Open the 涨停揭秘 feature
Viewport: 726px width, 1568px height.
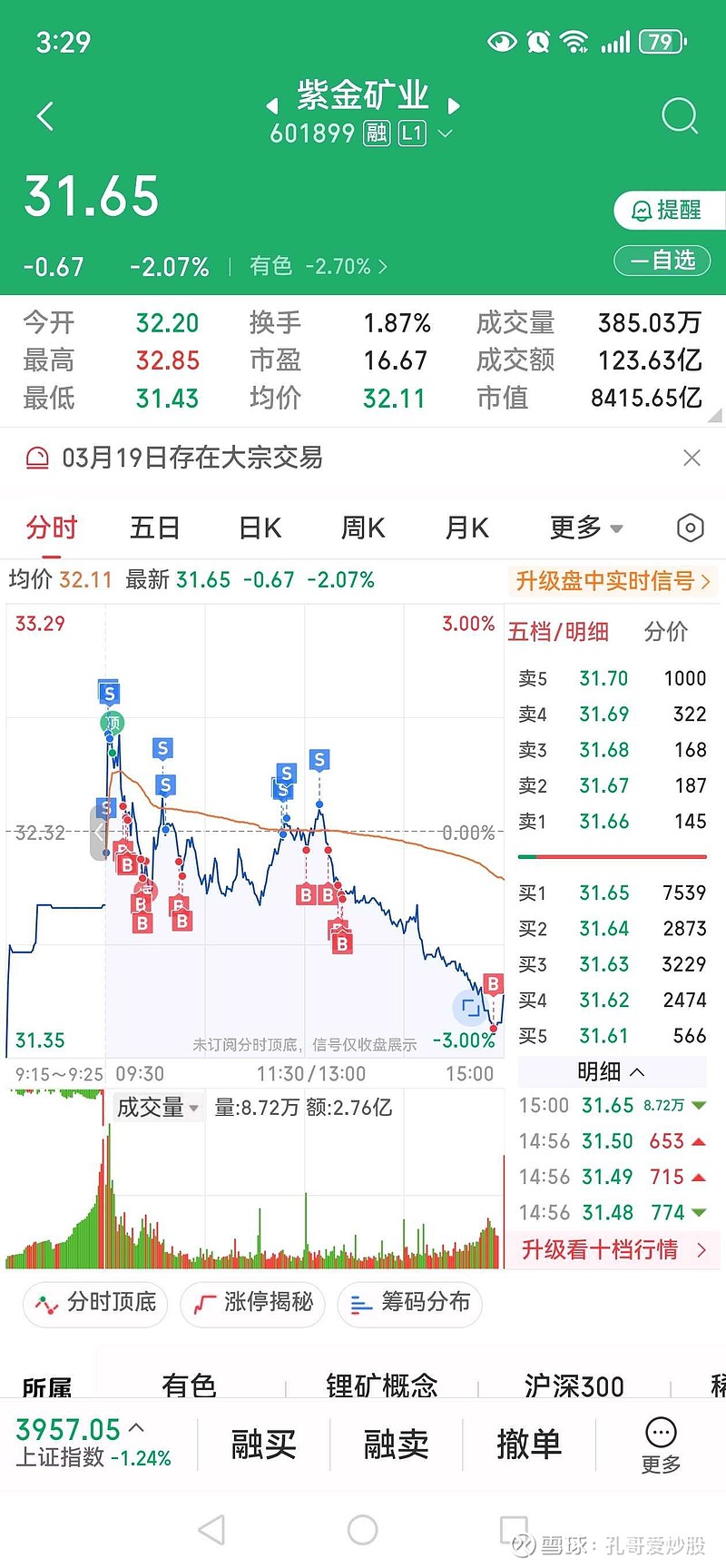(x=252, y=1304)
